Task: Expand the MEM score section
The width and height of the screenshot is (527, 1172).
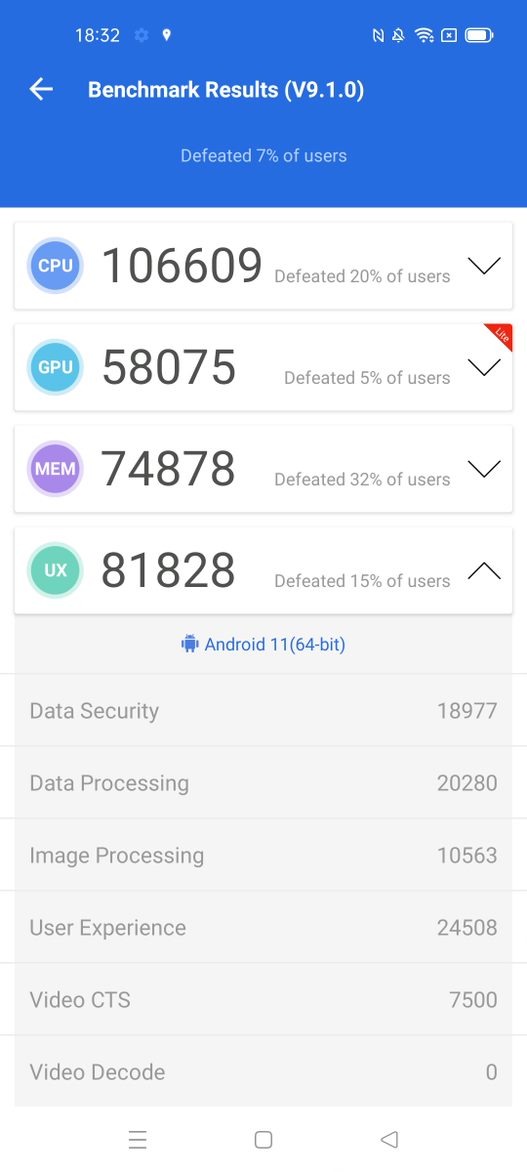Action: 484,469
